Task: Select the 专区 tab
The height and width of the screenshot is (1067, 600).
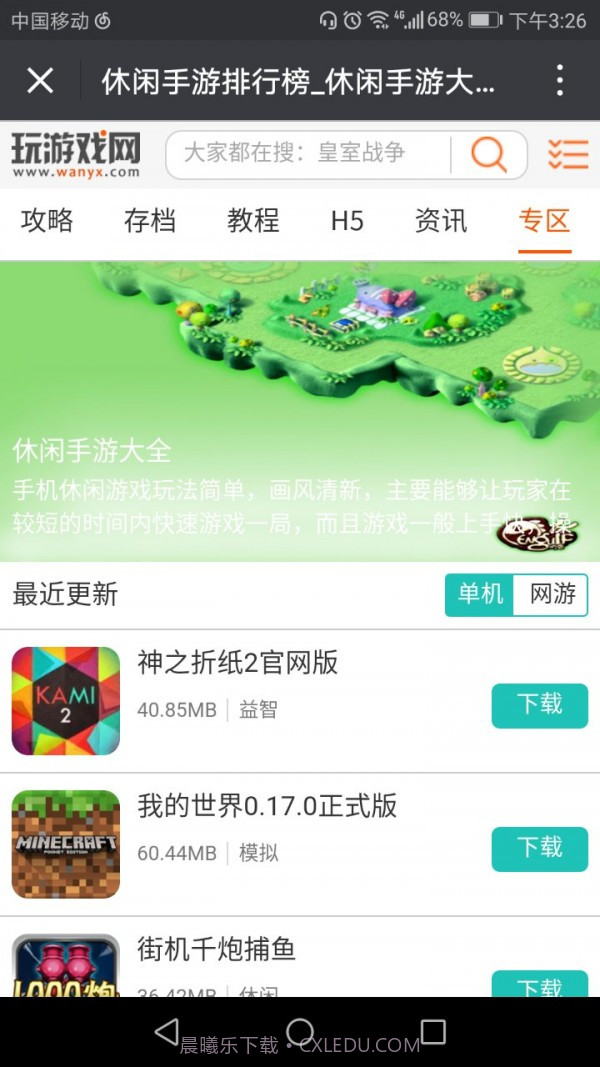Action: tap(545, 221)
